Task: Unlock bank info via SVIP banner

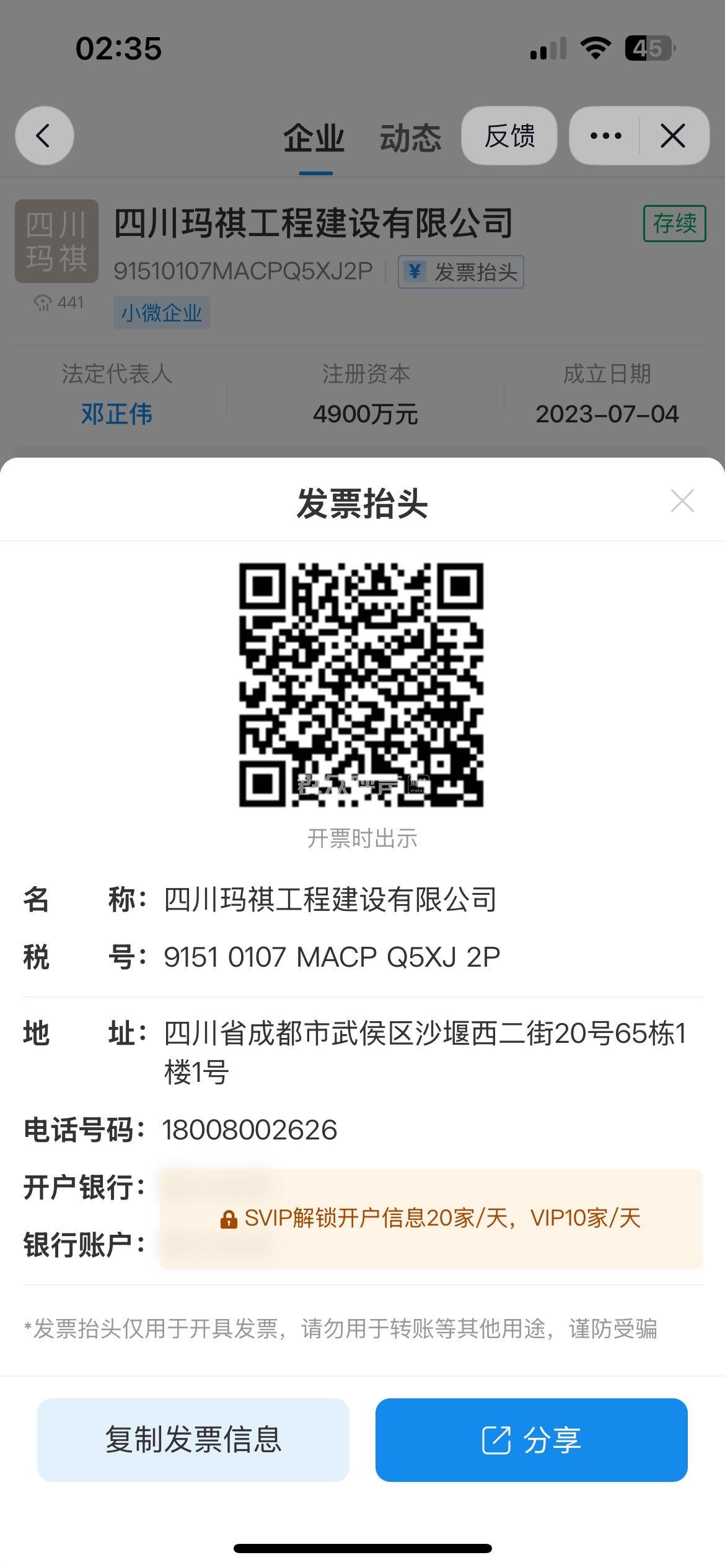Action: (x=431, y=1218)
